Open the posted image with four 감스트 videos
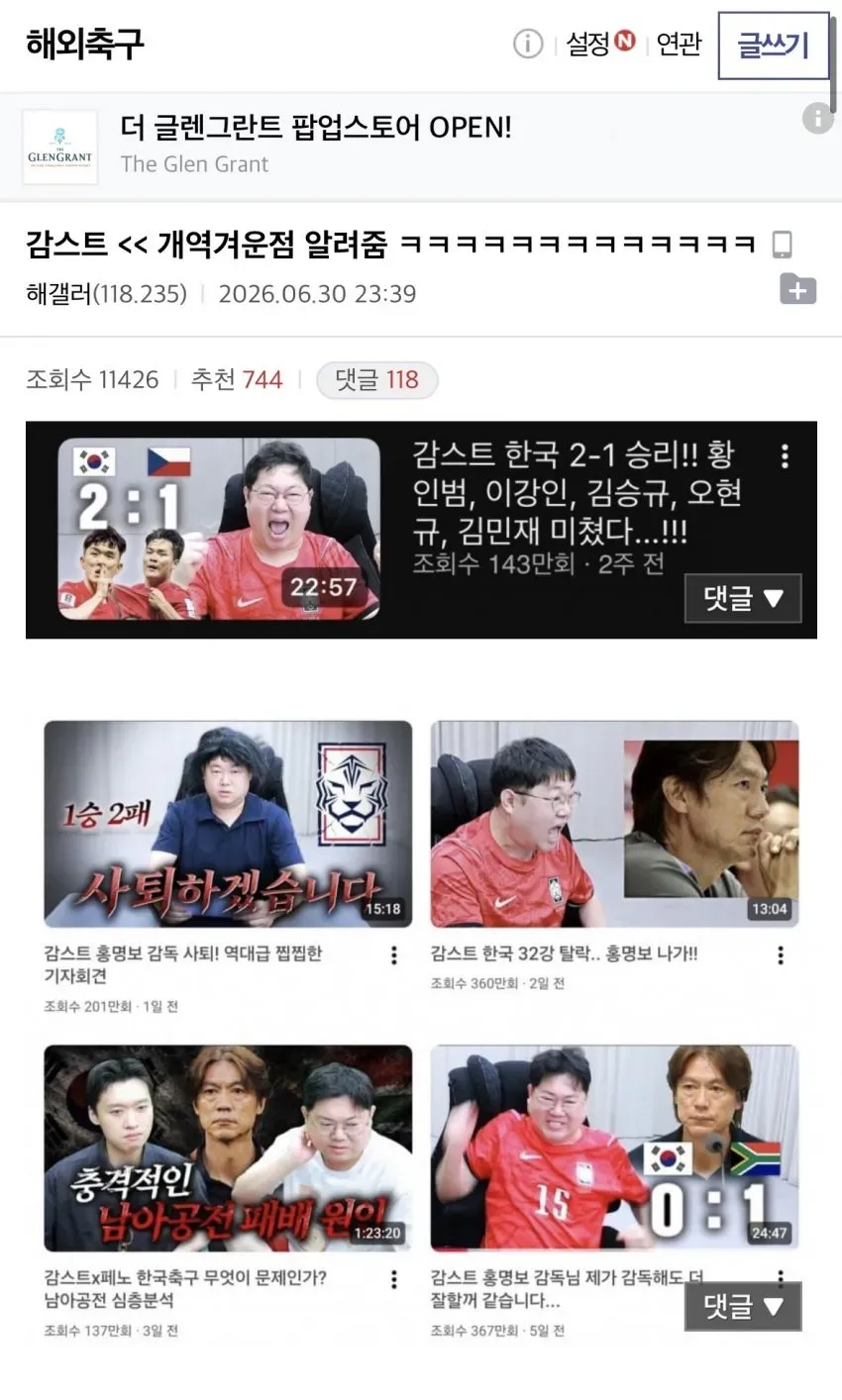Viewport: 842px width, 1400px height. click(421, 1030)
